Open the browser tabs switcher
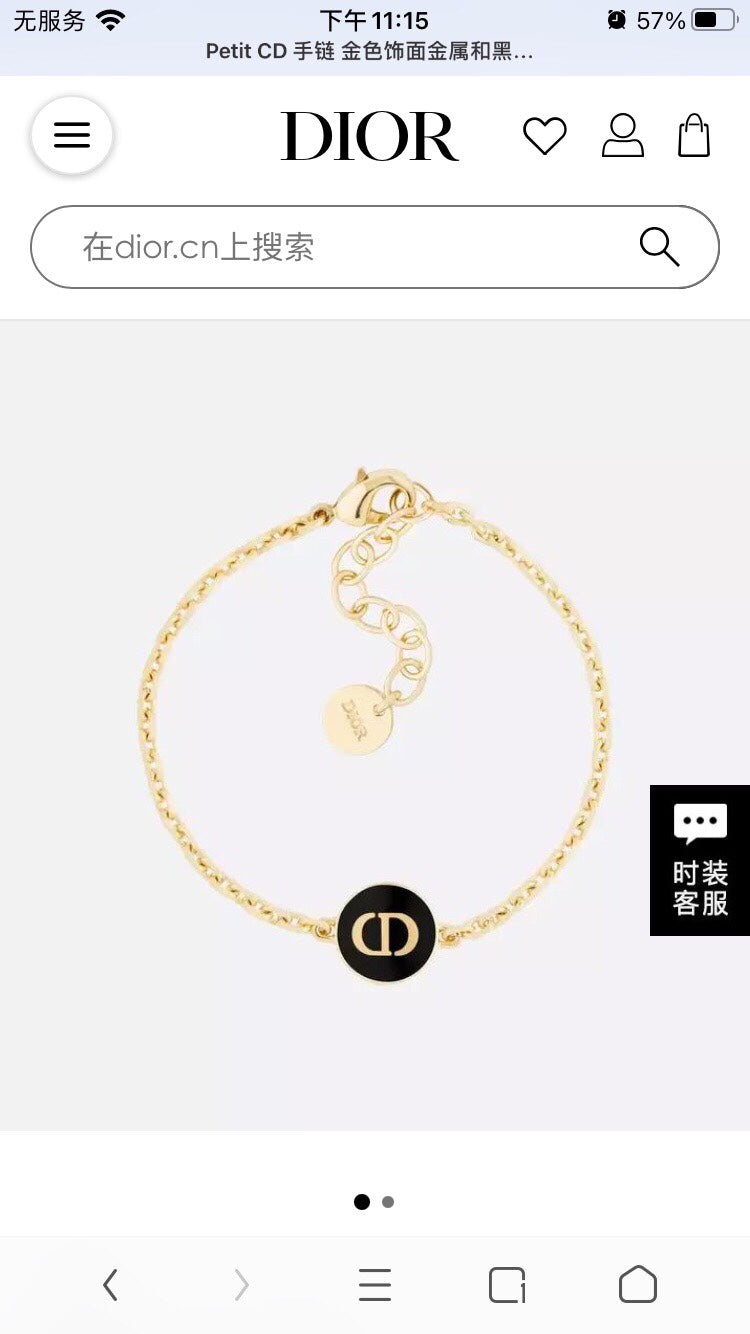 (x=507, y=1285)
